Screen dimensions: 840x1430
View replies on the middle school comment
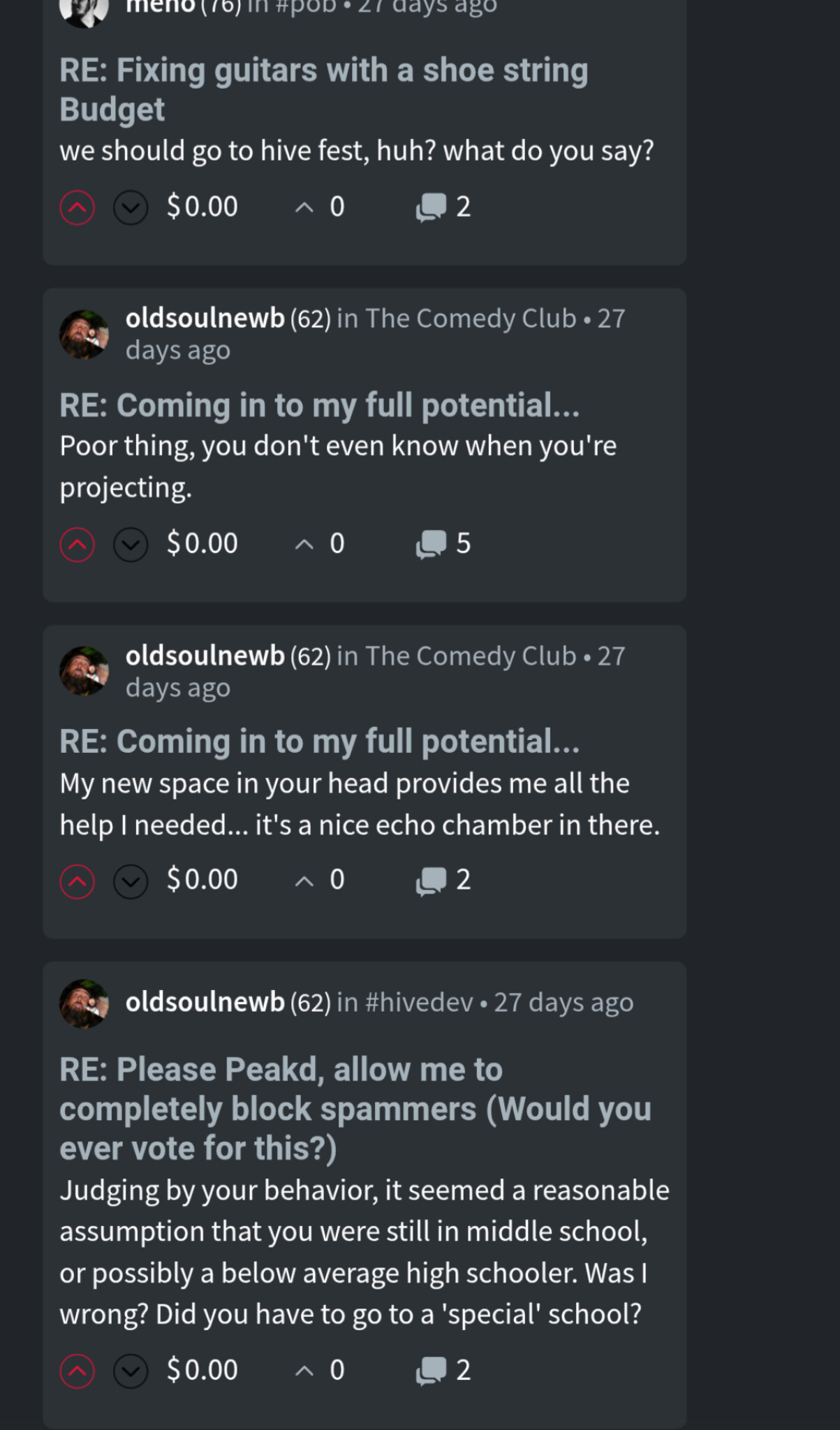coord(443,1371)
